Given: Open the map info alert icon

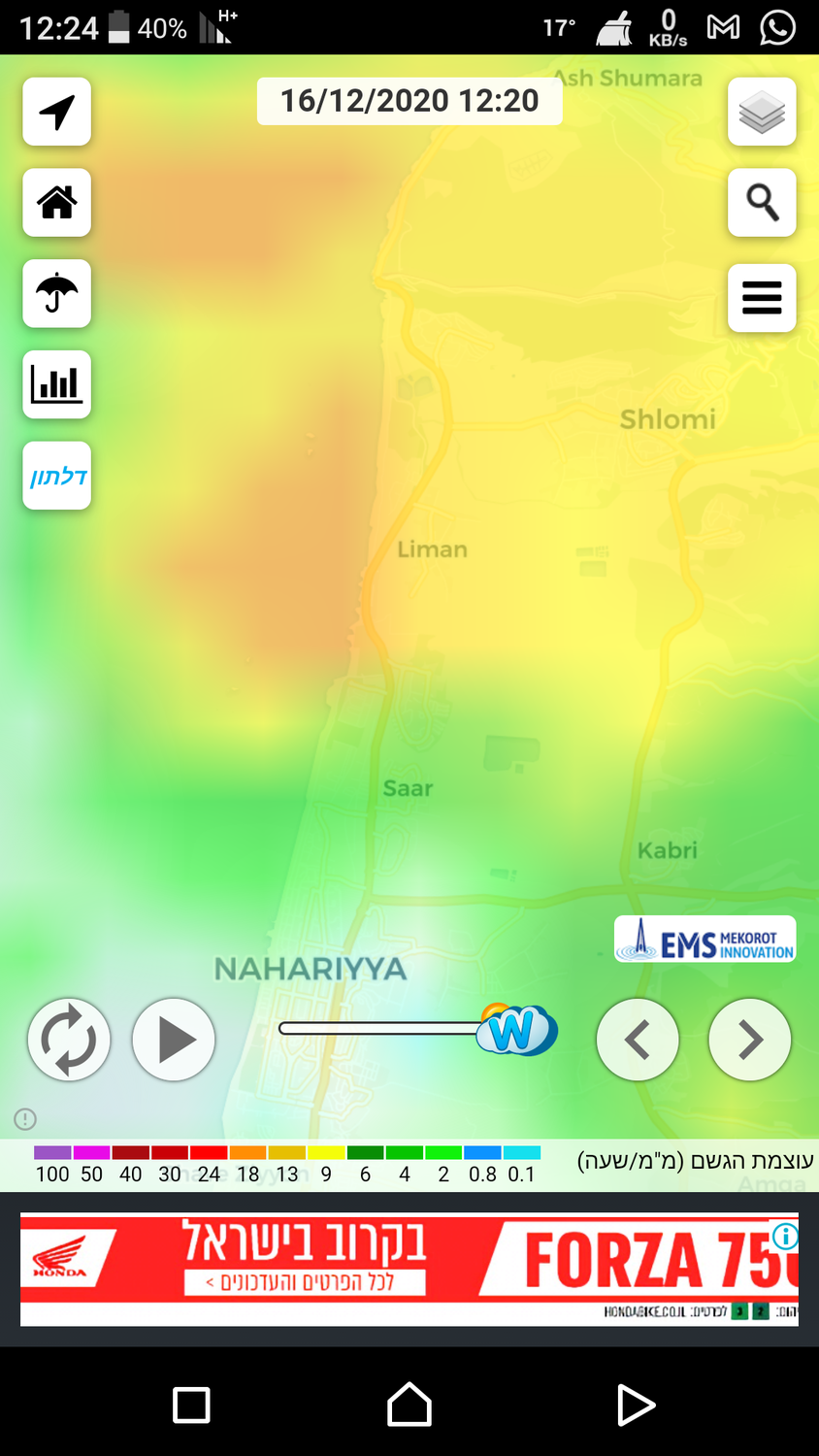Looking at the screenshot, I should [x=25, y=1119].
